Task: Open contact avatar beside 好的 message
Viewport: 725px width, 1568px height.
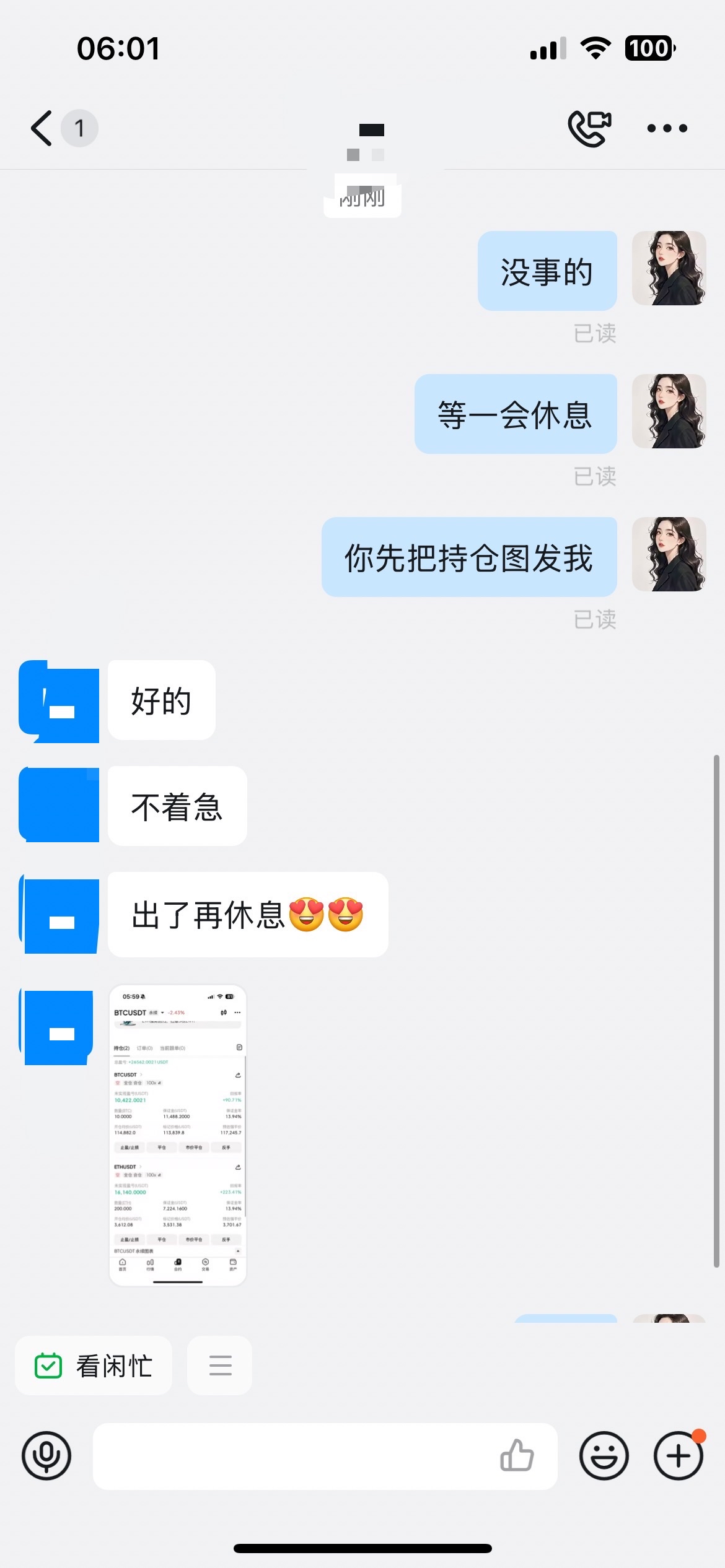Action: (59, 701)
